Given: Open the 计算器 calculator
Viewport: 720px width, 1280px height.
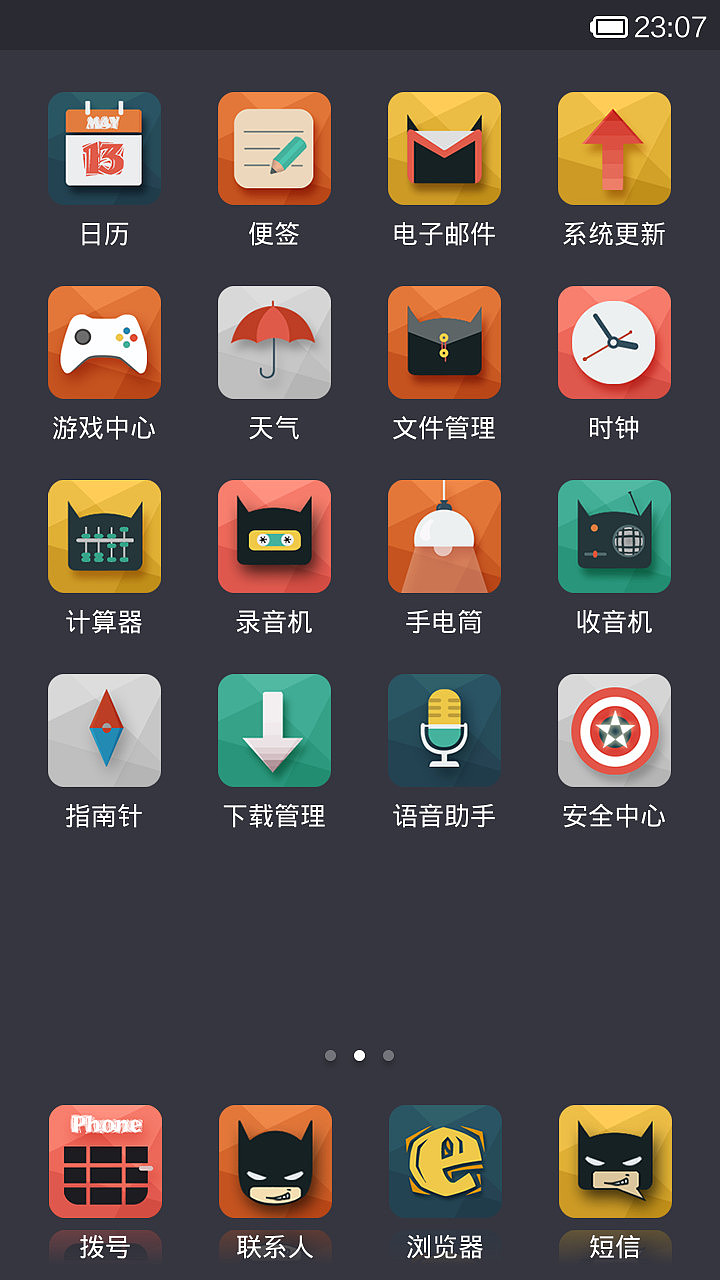Looking at the screenshot, I should (x=105, y=536).
